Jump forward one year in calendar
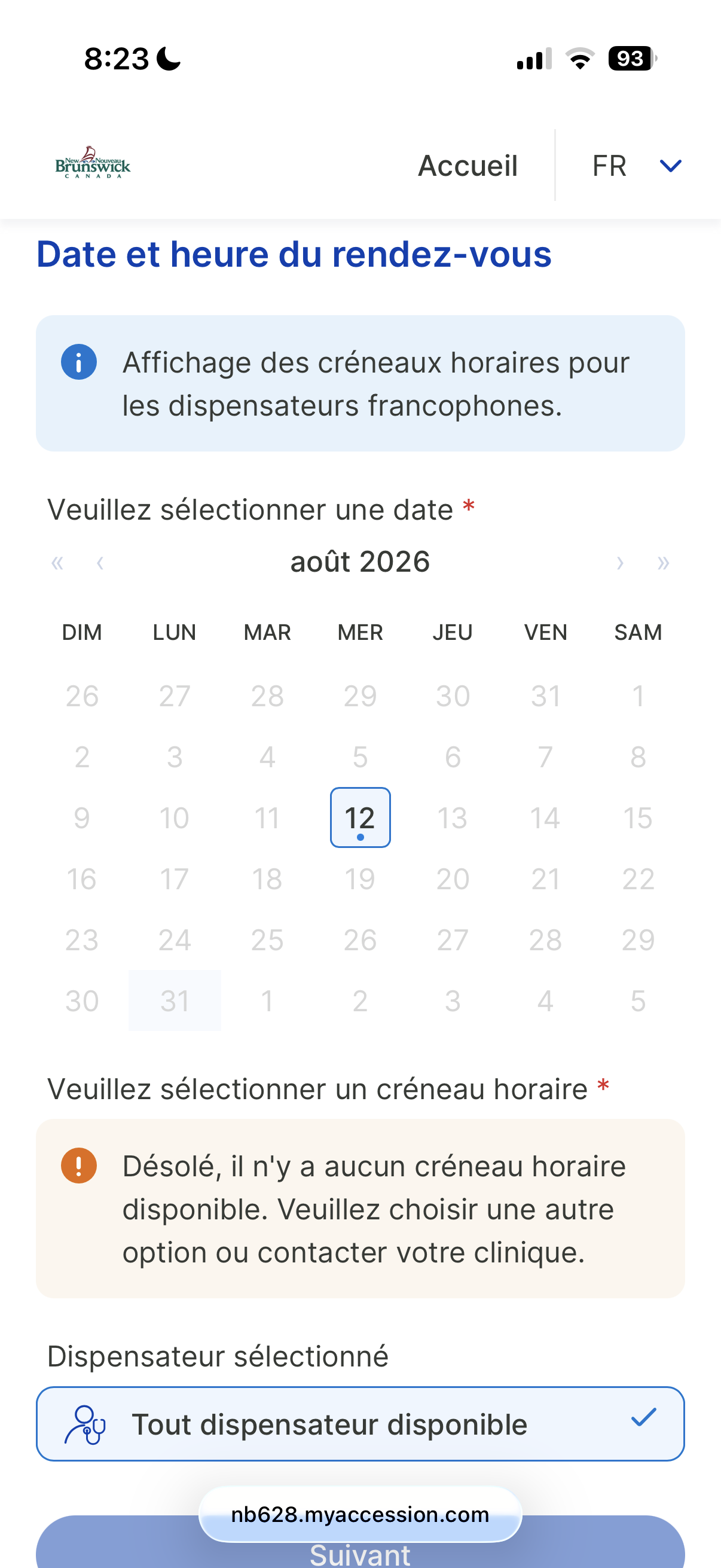The width and height of the screenshot is (721, 1568). [x=663, y=562]
